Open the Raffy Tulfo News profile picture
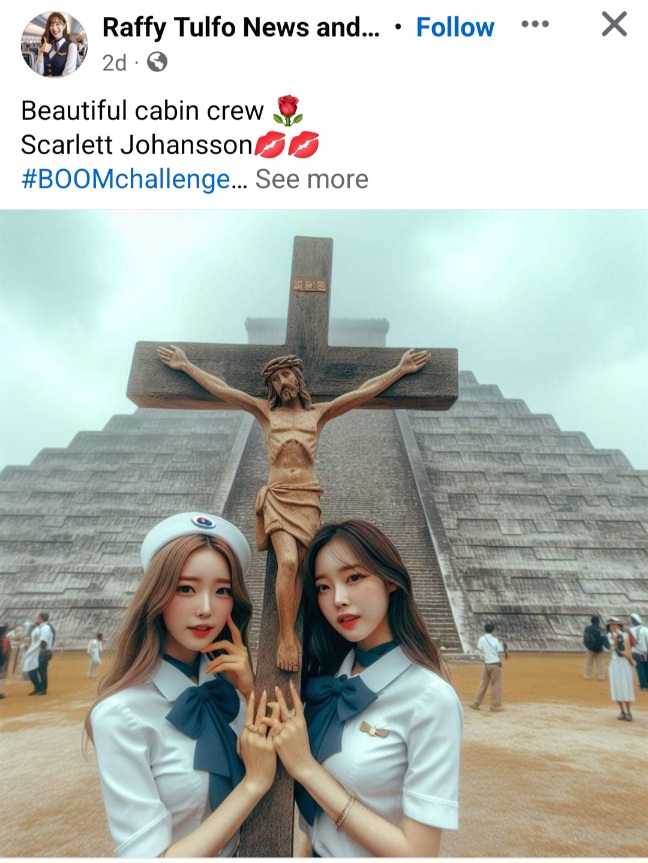 [54, 45]
